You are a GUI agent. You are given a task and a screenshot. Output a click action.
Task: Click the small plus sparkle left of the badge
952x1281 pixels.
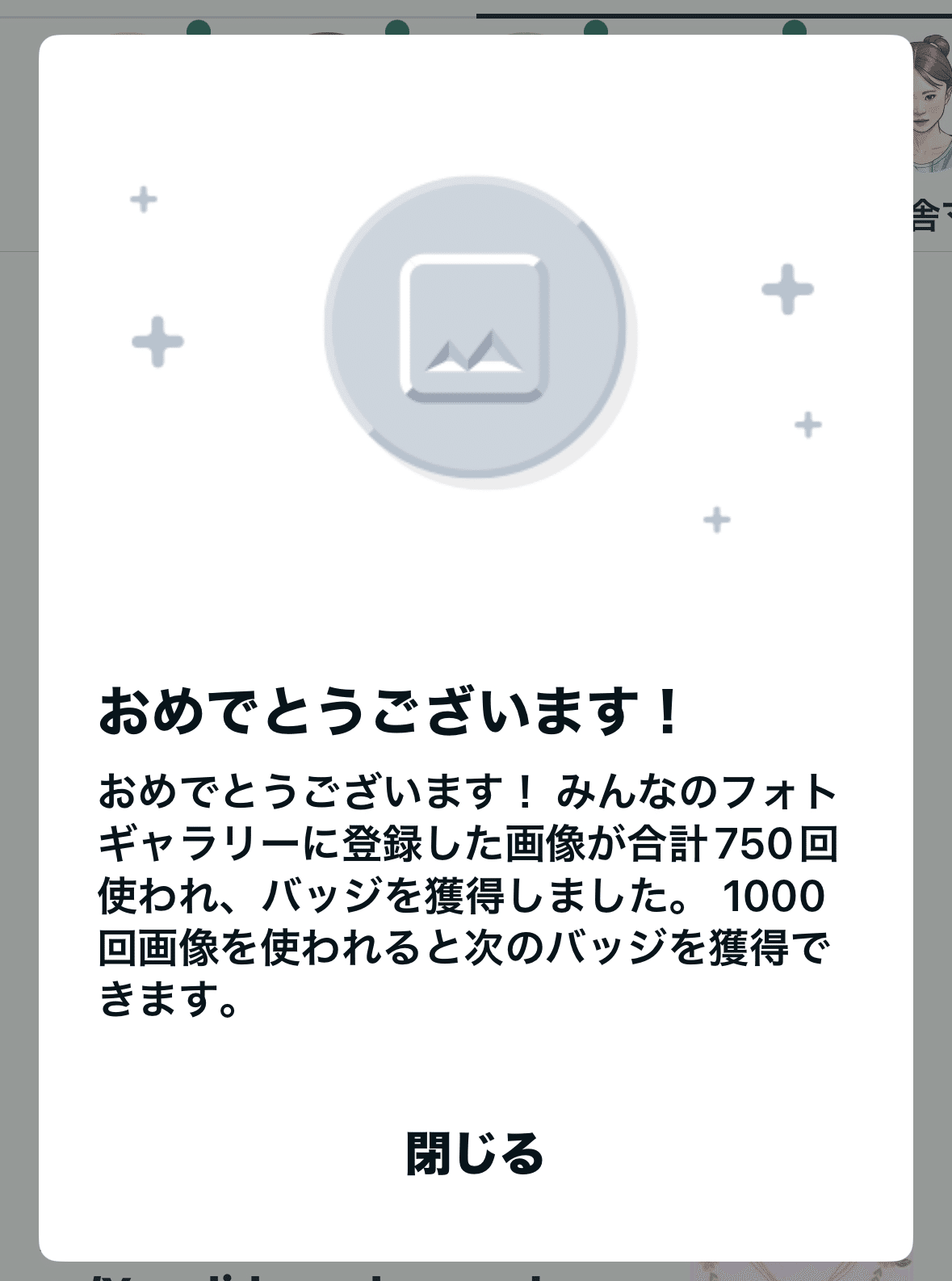(x=157, y=339)
